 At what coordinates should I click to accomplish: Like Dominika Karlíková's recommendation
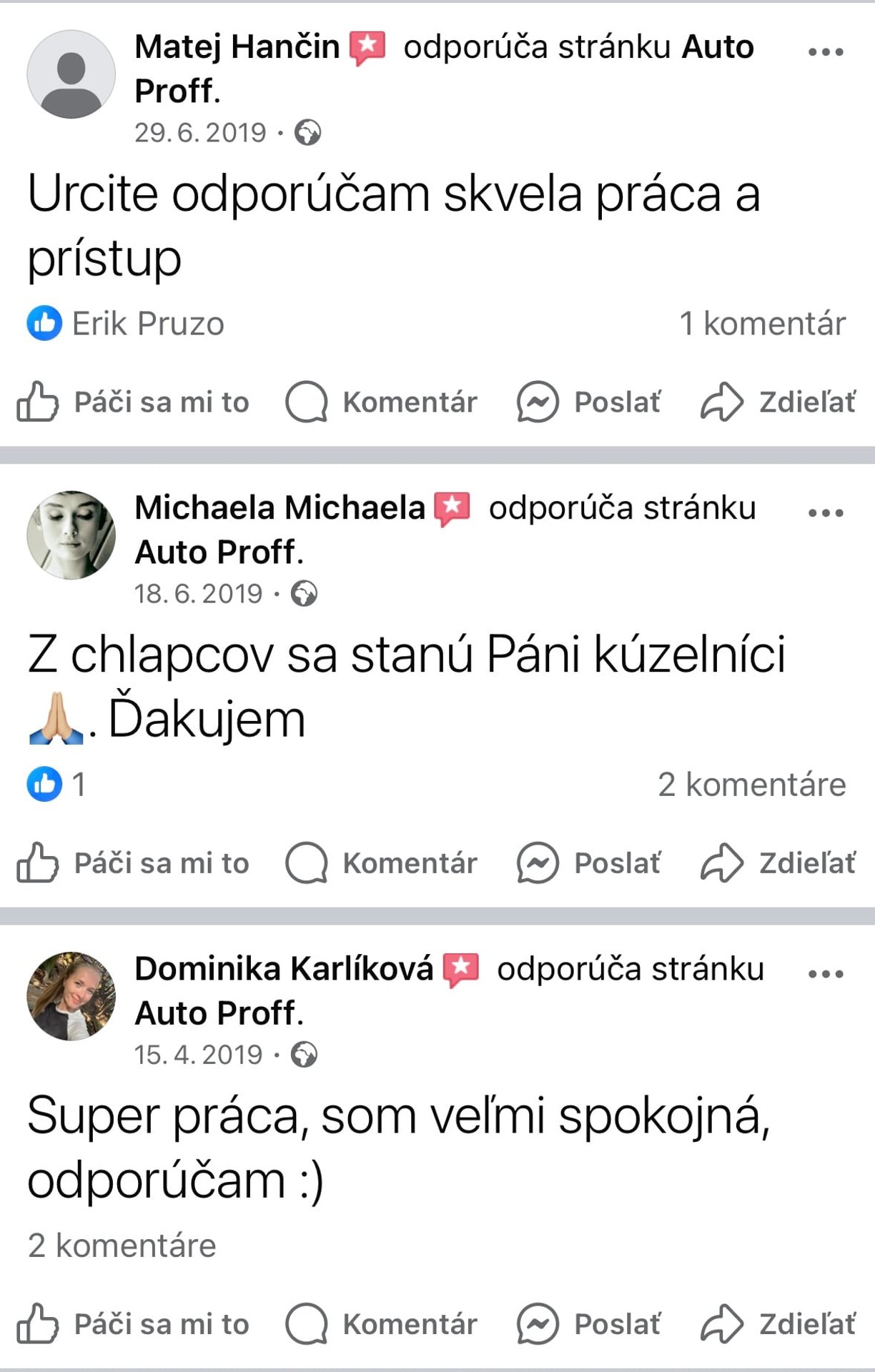(134, 1324)
